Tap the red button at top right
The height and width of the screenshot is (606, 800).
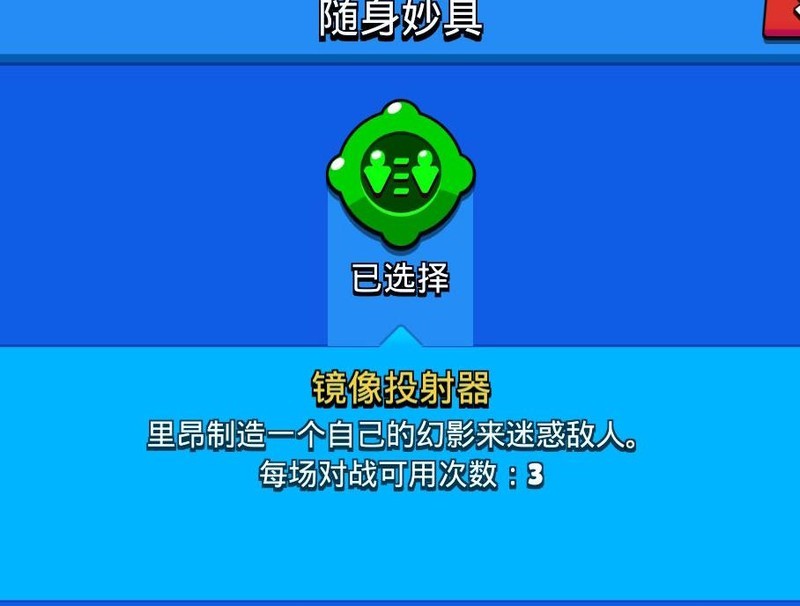pyautogui.click(x=783, y=17)
